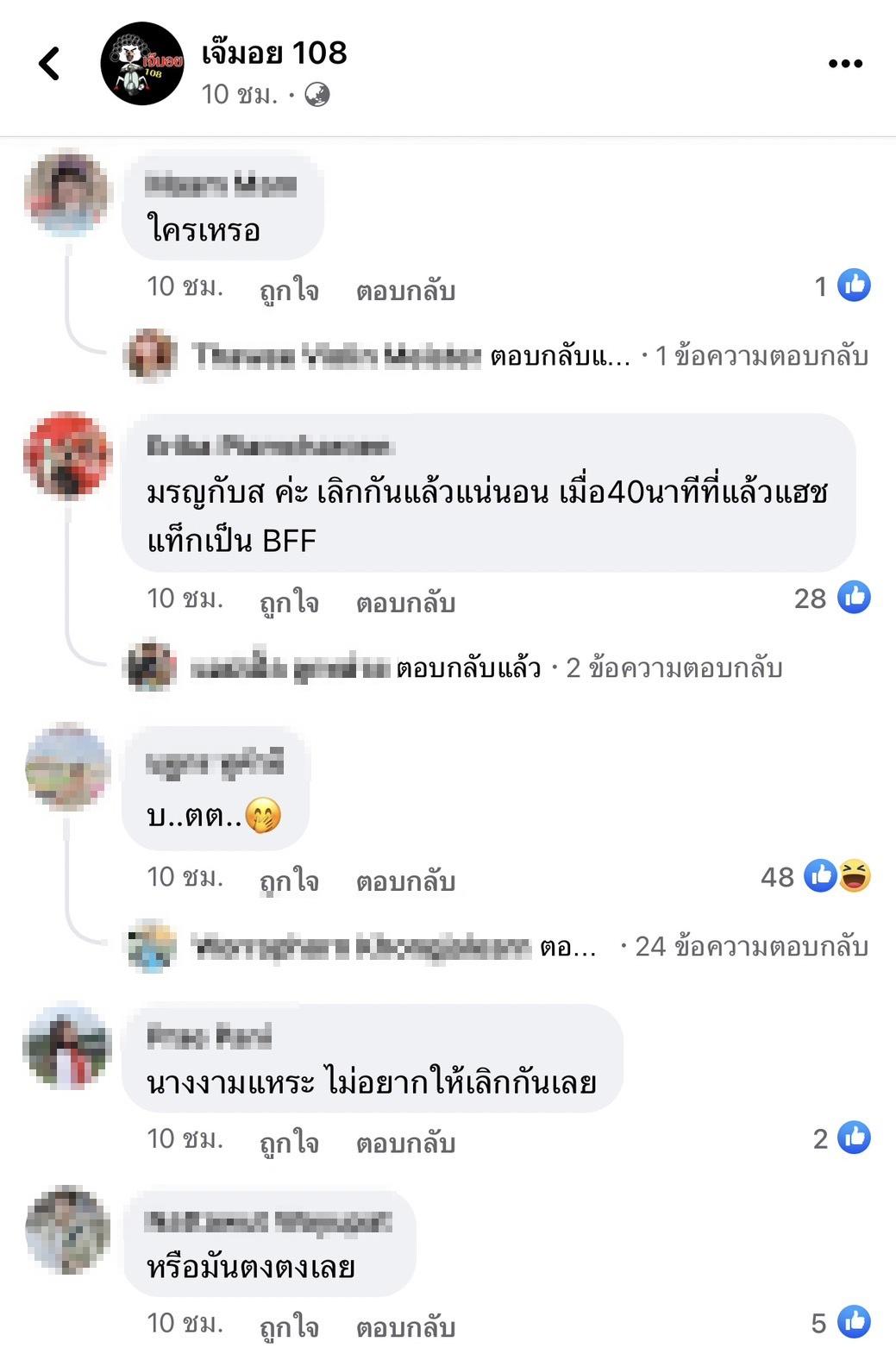View 28 reactions on BFF comment

coord(831,598)
